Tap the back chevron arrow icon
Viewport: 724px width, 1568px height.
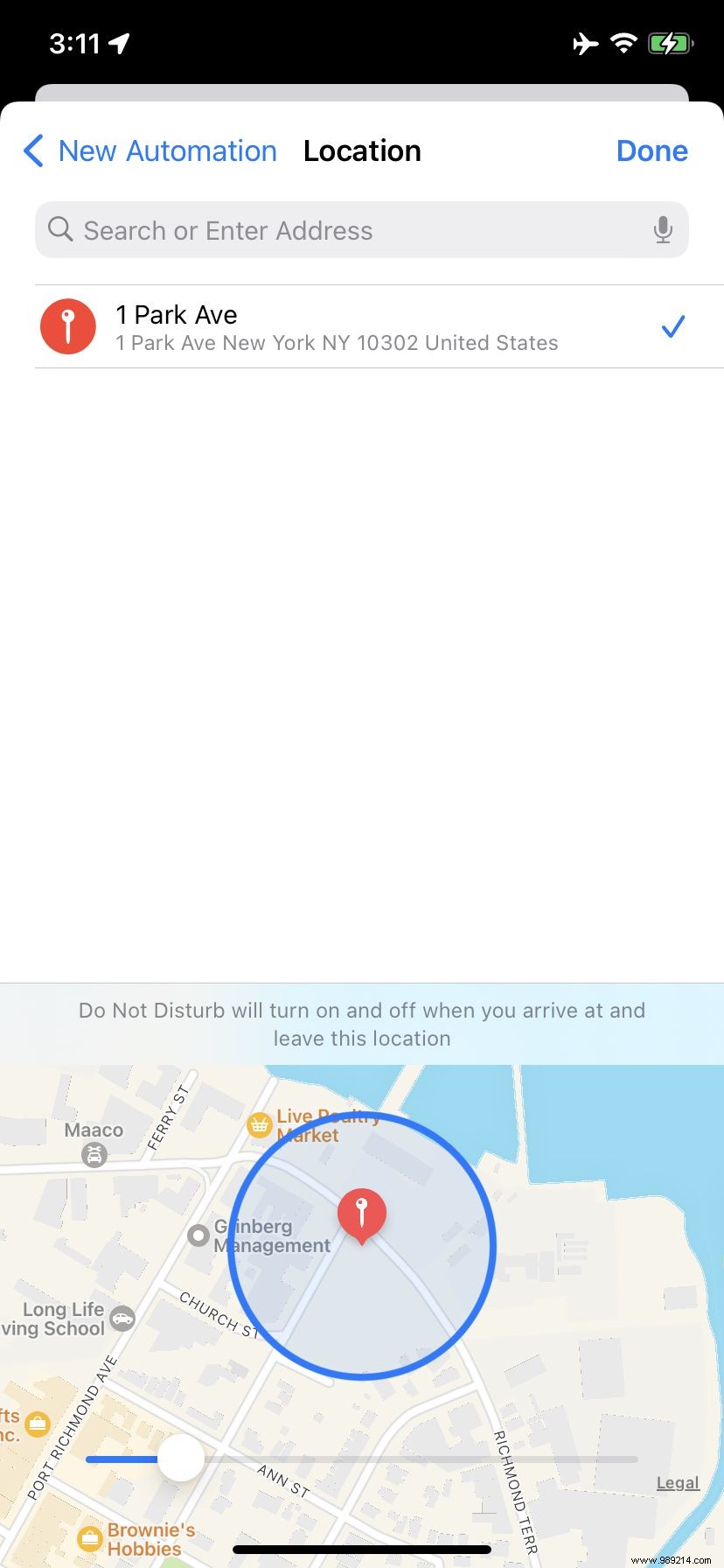tap(32, 150)
